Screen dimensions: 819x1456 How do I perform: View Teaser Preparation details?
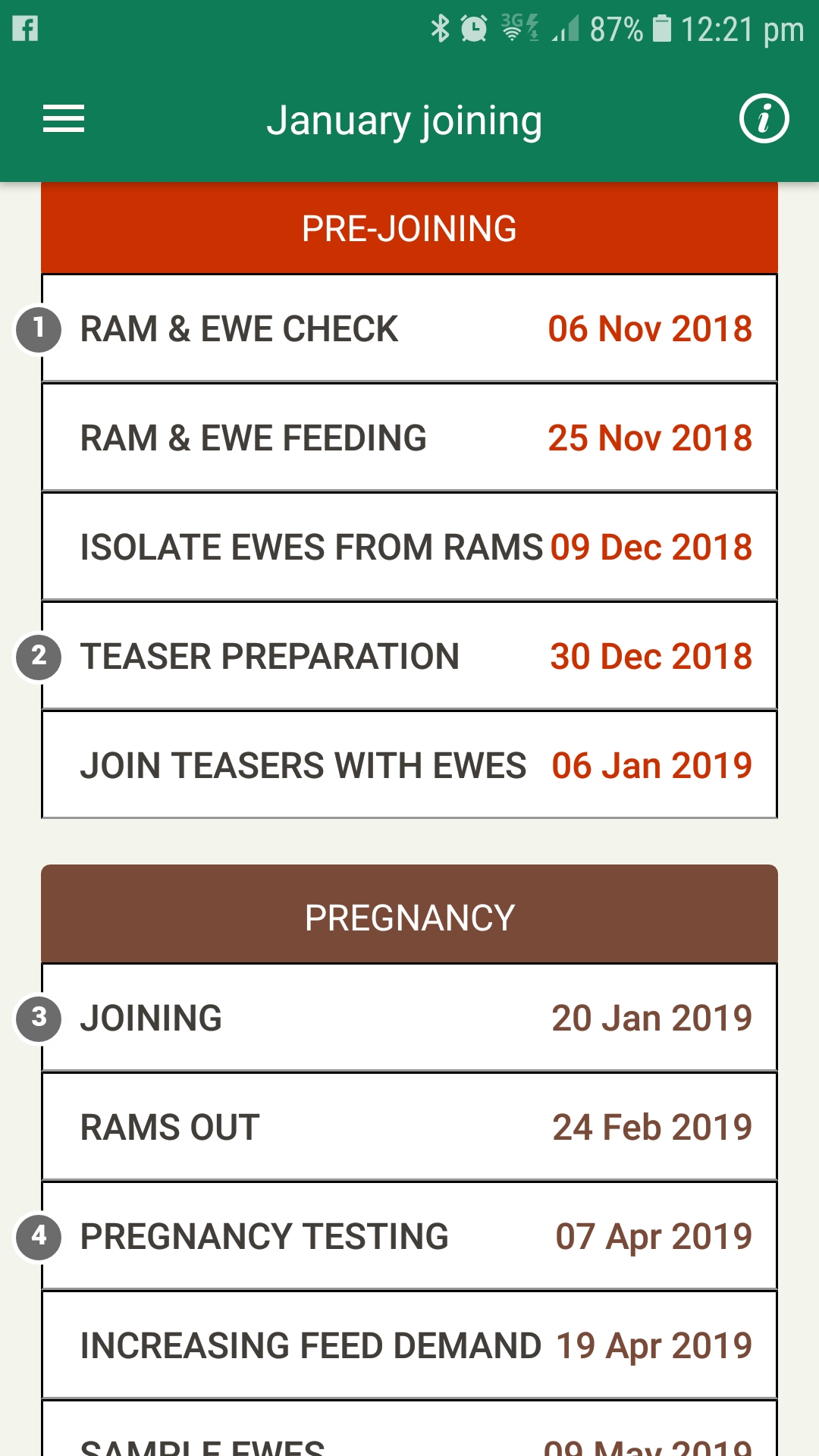coord(409,656)
